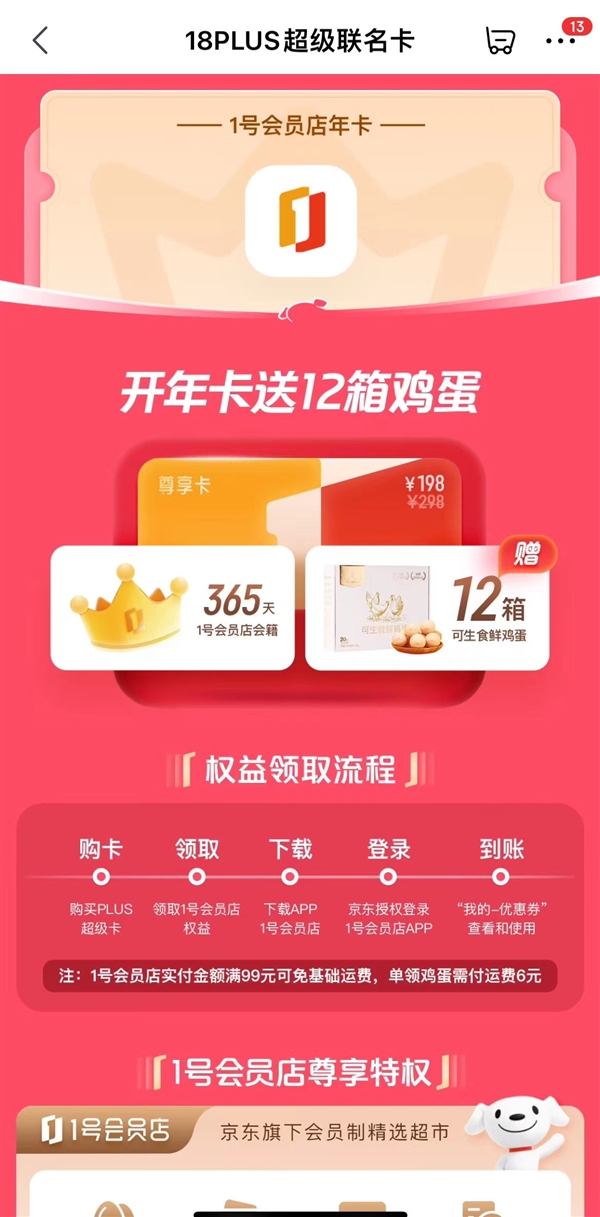Image resolution: width=600 pixels, height=1217 pixels.
Task: Go back from the 18PLUS card page
Action: 40,41
